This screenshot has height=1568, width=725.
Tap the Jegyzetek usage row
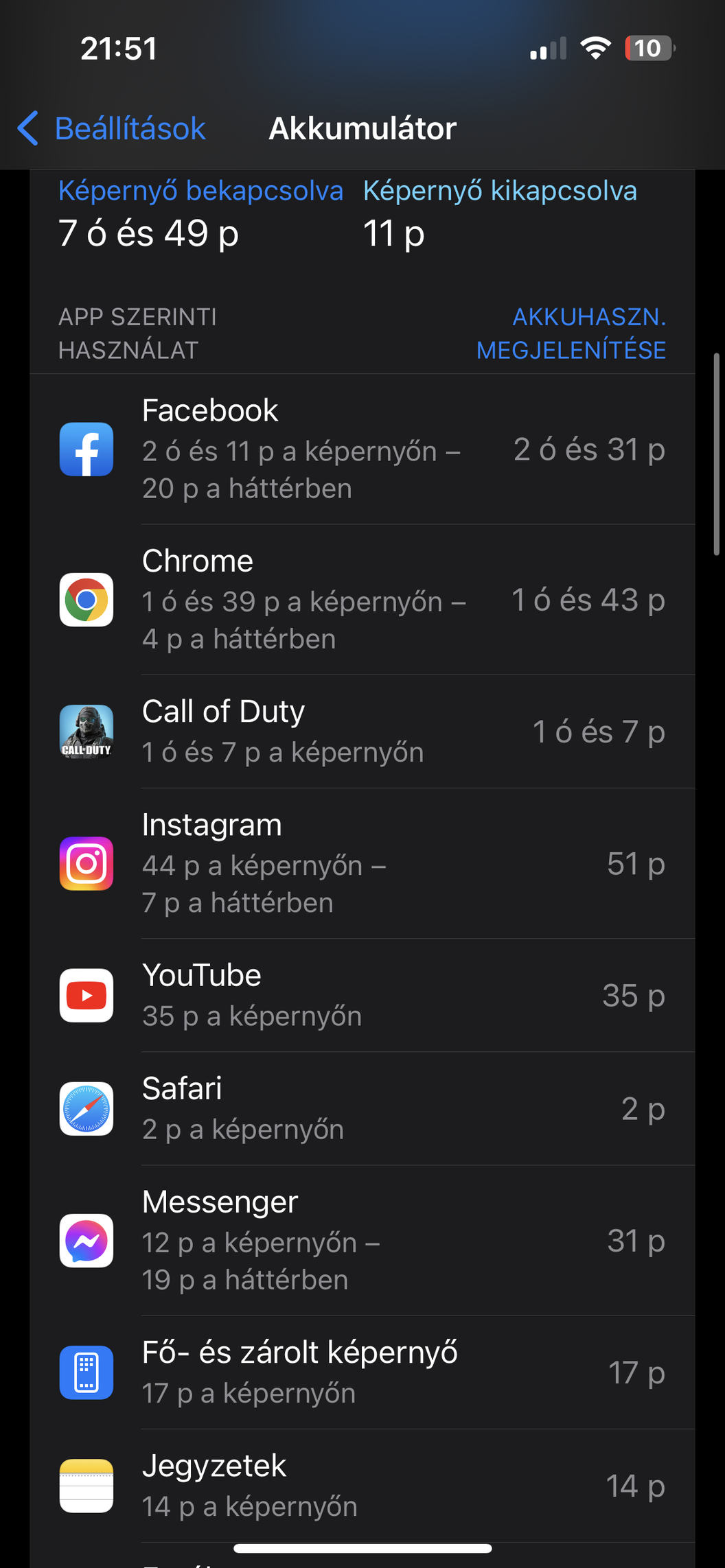coord(362,1486)
